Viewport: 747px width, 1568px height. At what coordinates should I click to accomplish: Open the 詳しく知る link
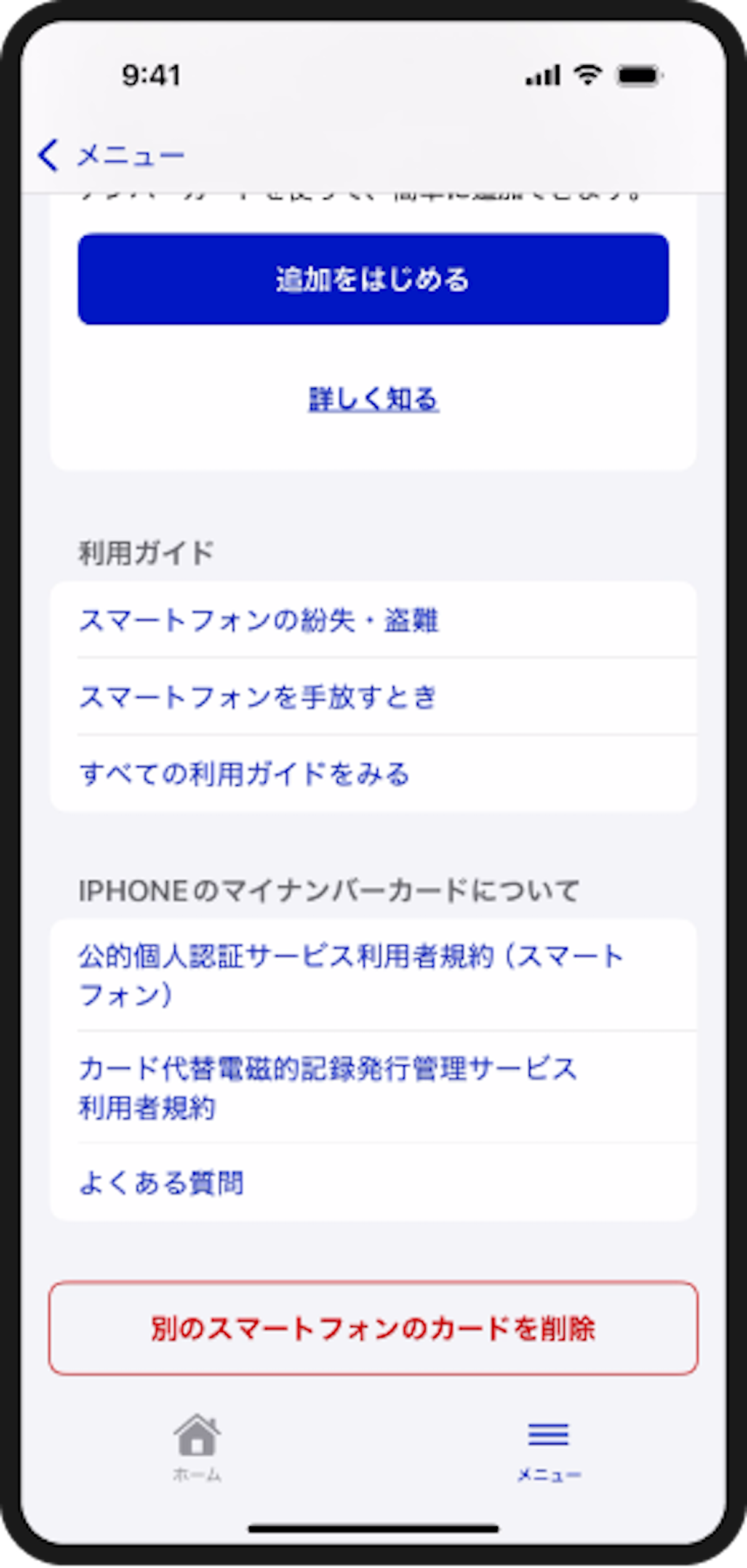click(x=374, y=399)
